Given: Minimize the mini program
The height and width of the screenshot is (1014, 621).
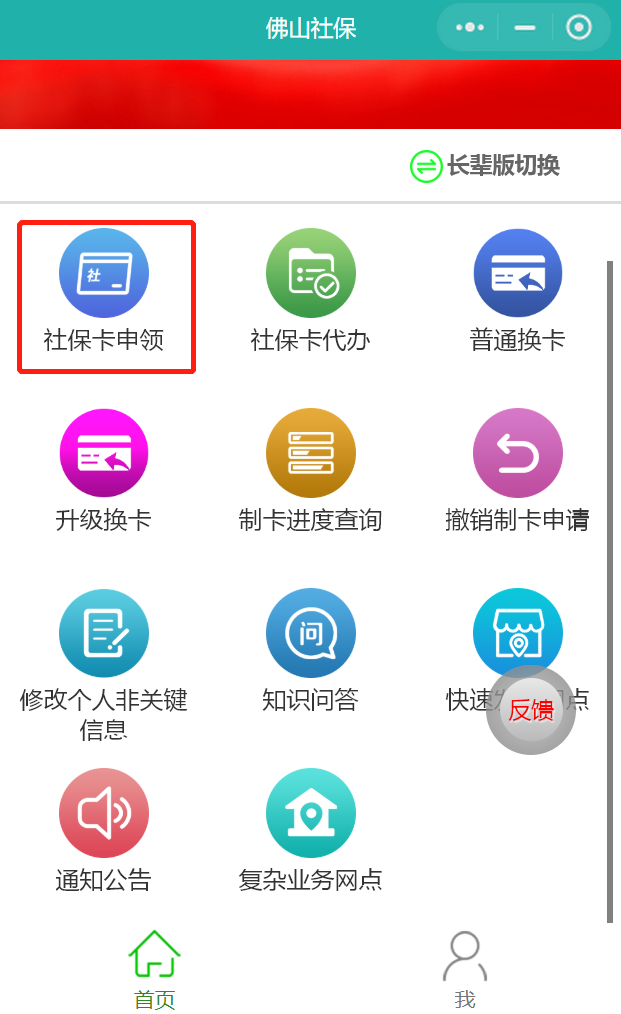Looking at the screenshot, I should click(x=525, y=27).
